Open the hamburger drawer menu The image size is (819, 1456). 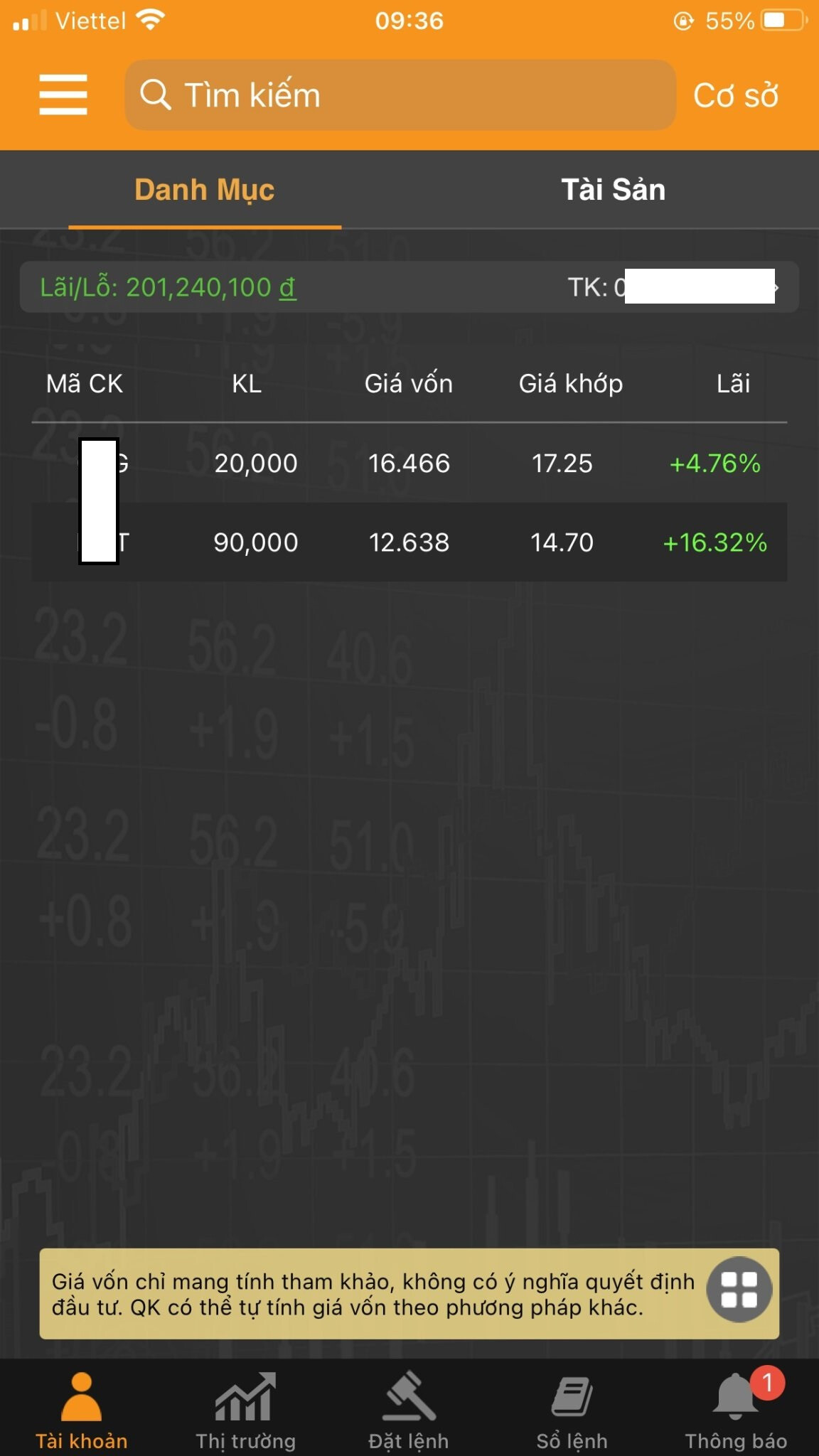coord(63,95)
